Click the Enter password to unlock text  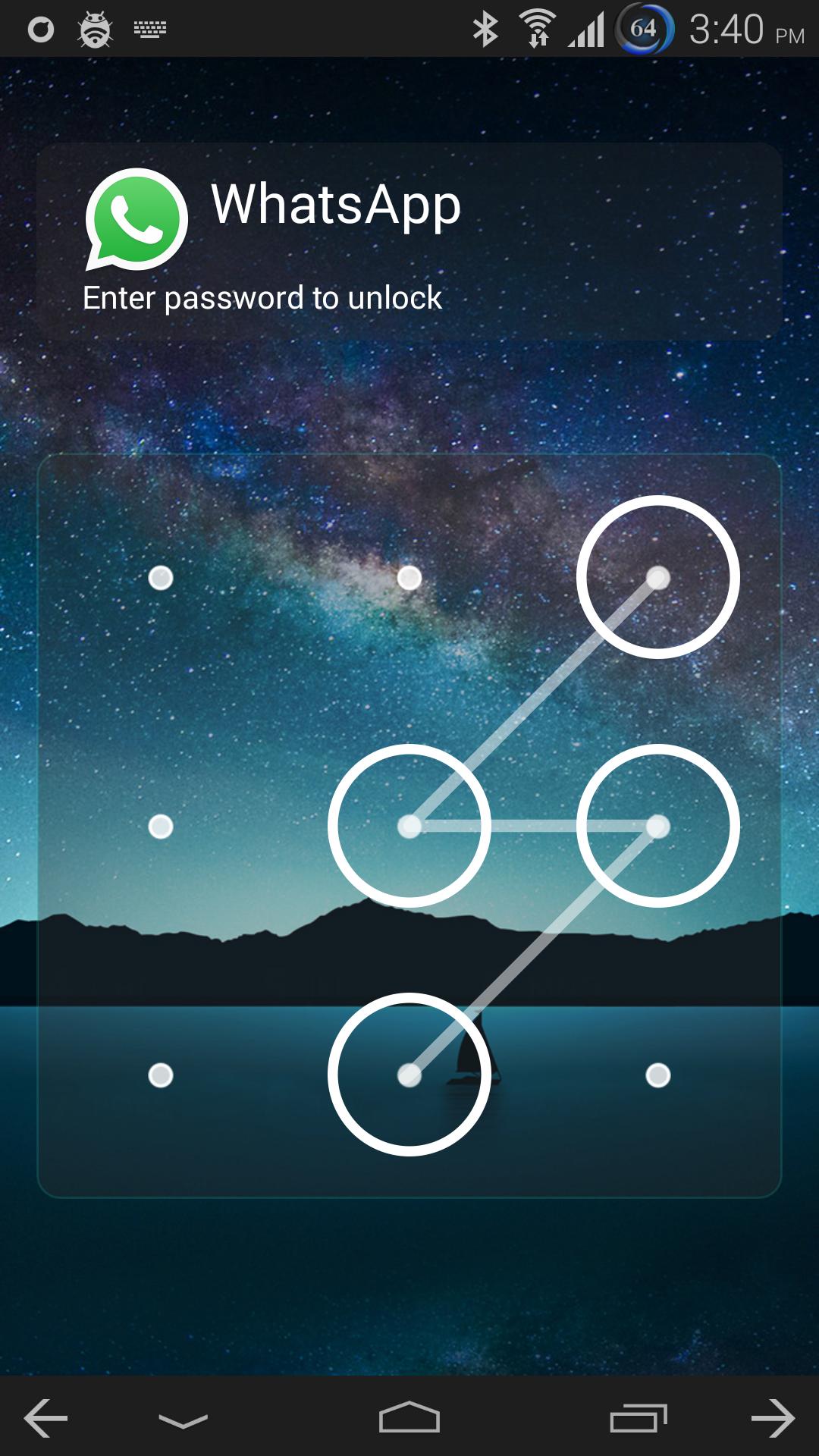click(262, 298)
